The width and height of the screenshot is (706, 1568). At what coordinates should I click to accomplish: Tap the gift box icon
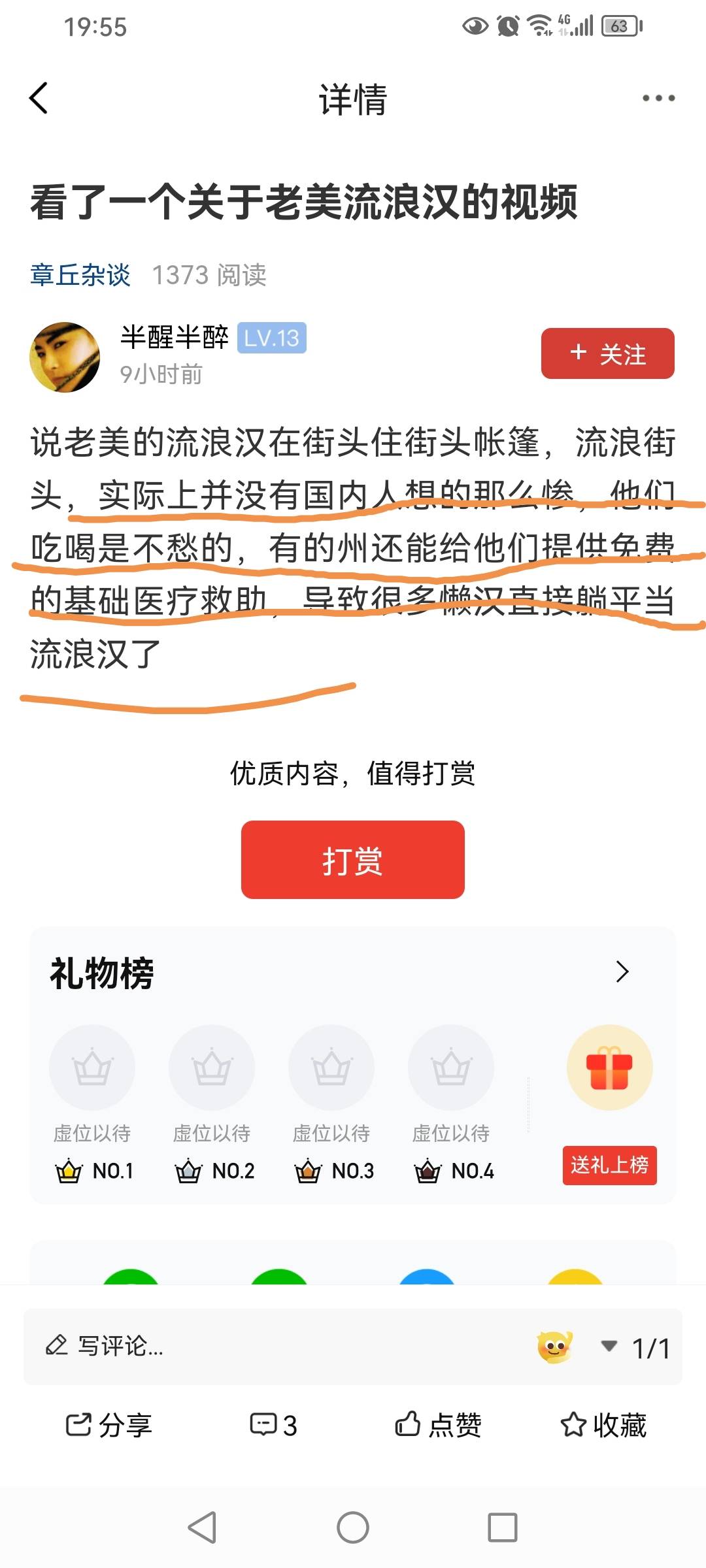pyautogui.click(x=609, y=1068)
